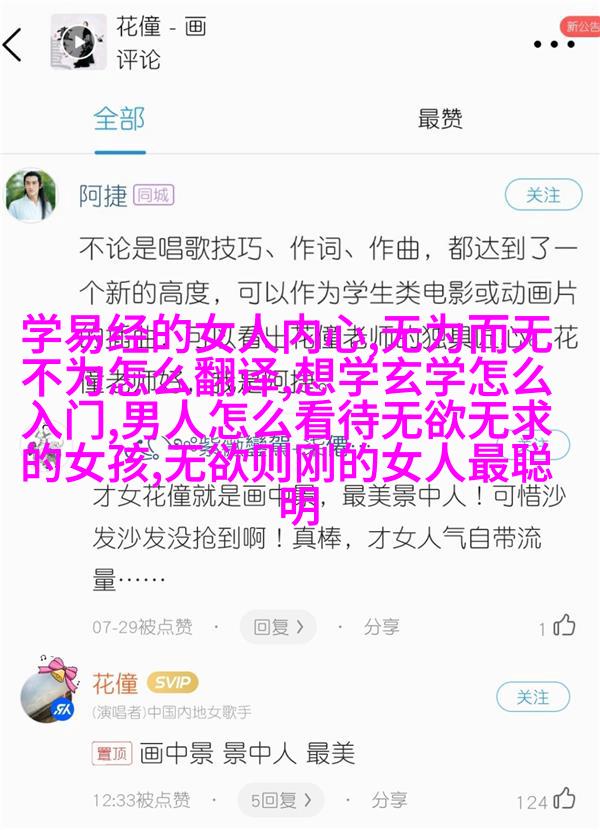Open 阿捷's profile avatar
600x830 pixels.
tap(31, 195)
